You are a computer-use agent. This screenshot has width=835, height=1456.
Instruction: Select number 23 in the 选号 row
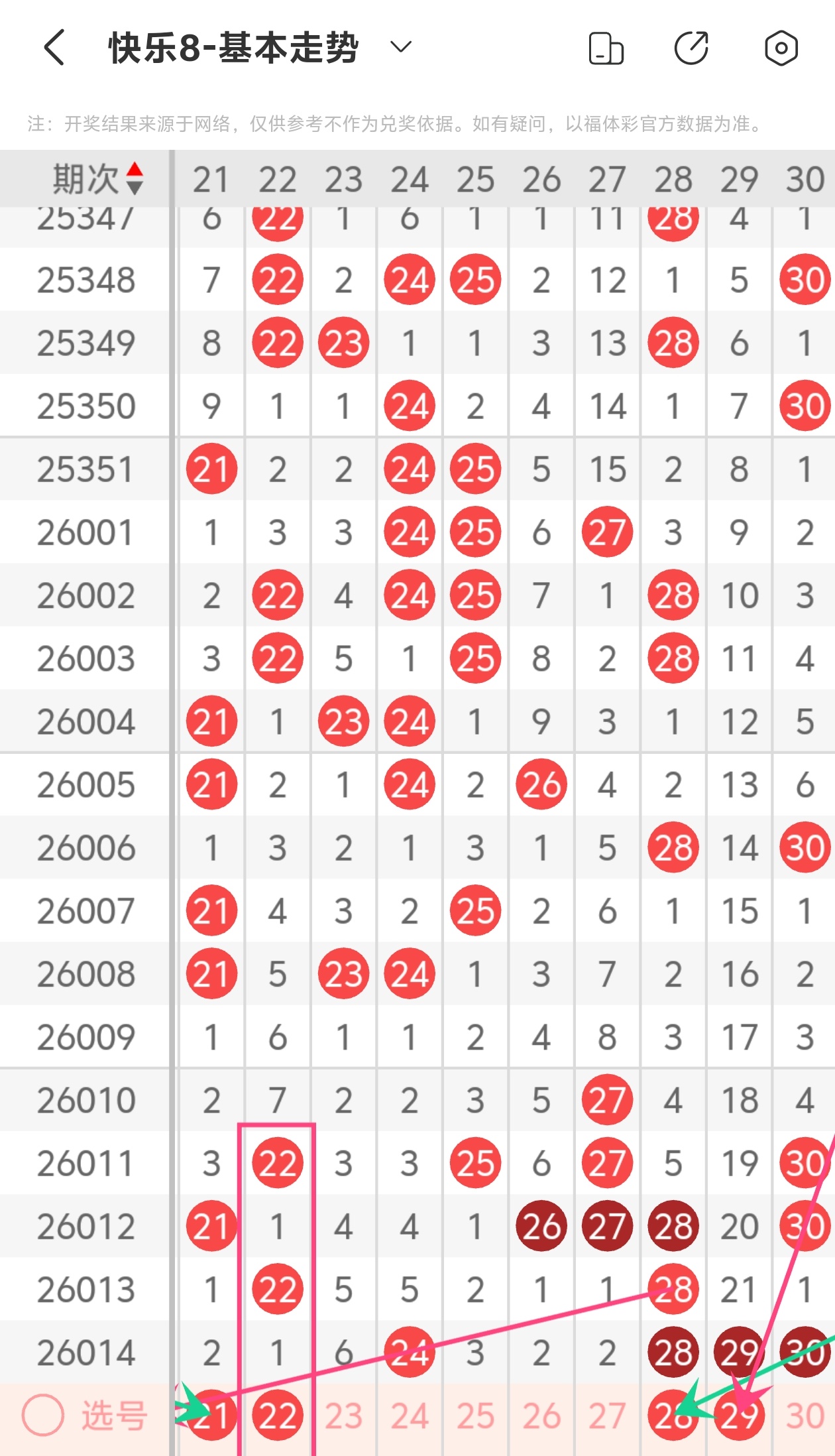coord(343,1416)
